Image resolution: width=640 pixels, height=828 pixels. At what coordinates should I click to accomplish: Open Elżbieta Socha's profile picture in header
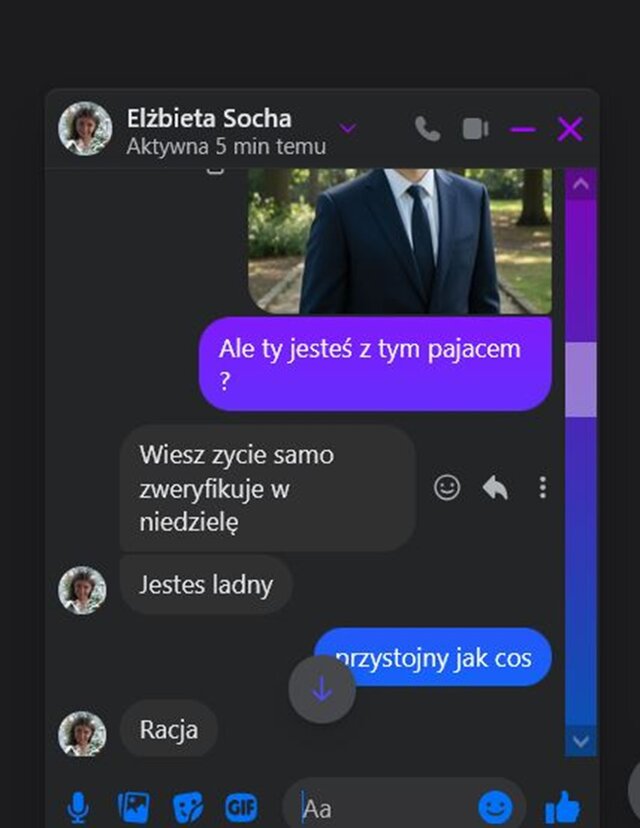pos(85,129)
